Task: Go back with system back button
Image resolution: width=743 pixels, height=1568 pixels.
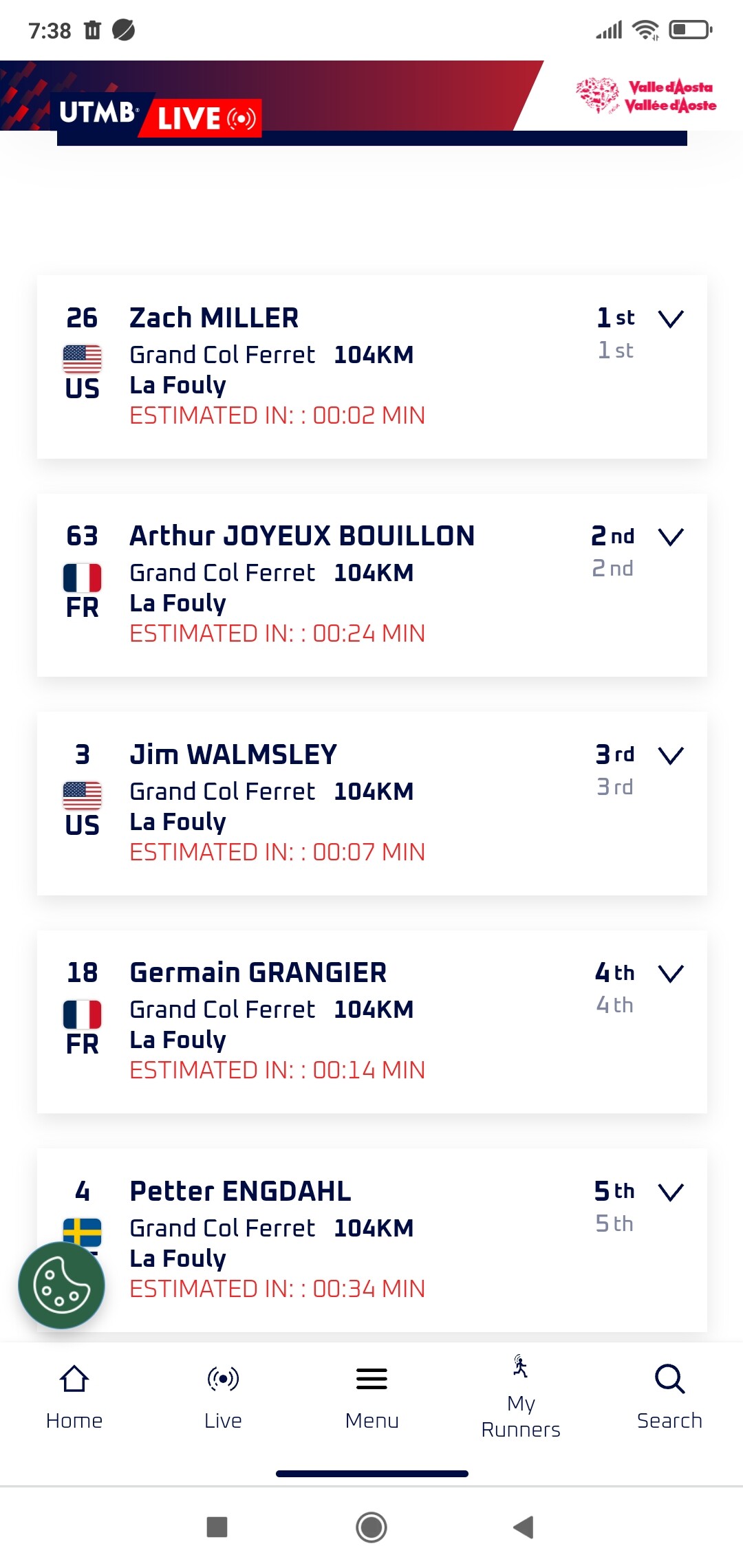Action: pos(524,1527)
